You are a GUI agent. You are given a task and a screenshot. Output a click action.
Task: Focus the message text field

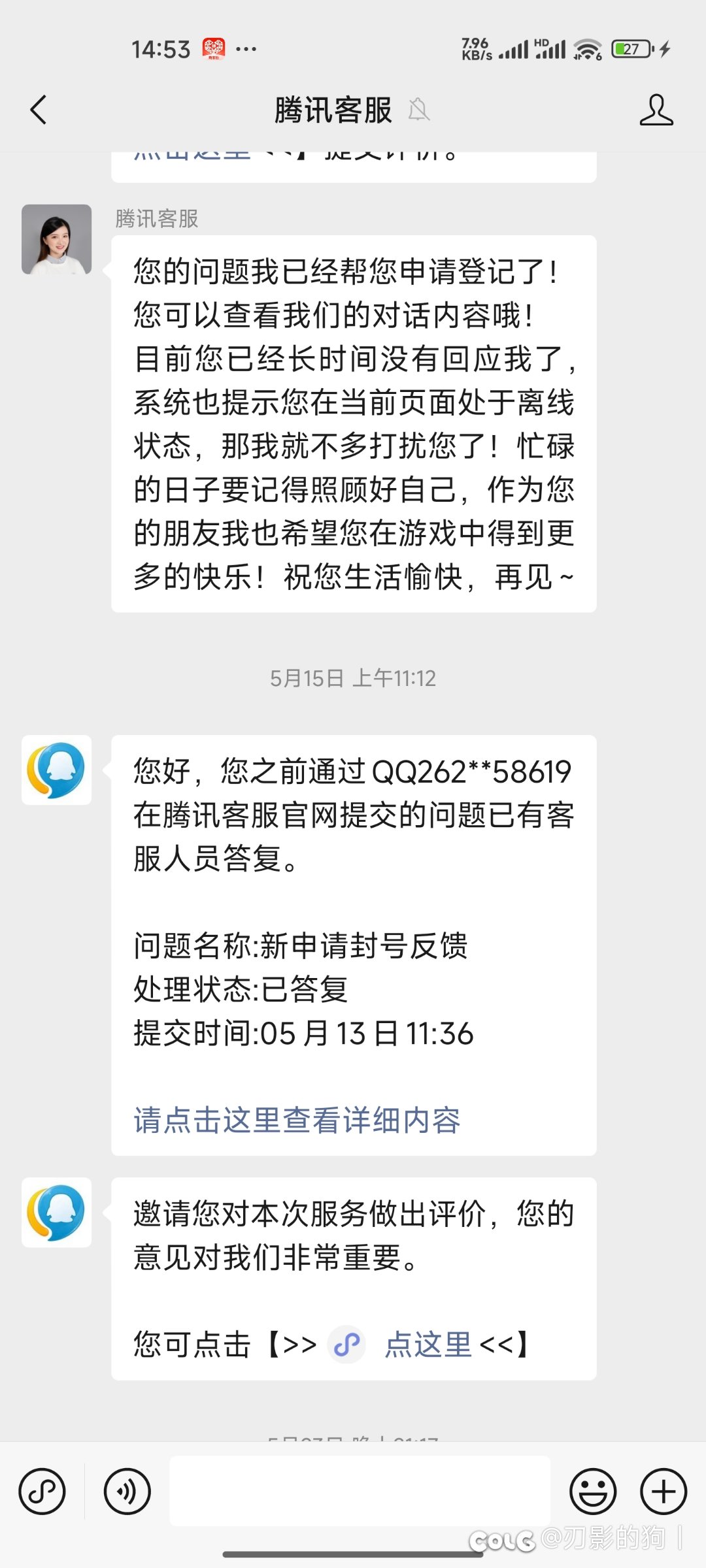[360, 1492]
